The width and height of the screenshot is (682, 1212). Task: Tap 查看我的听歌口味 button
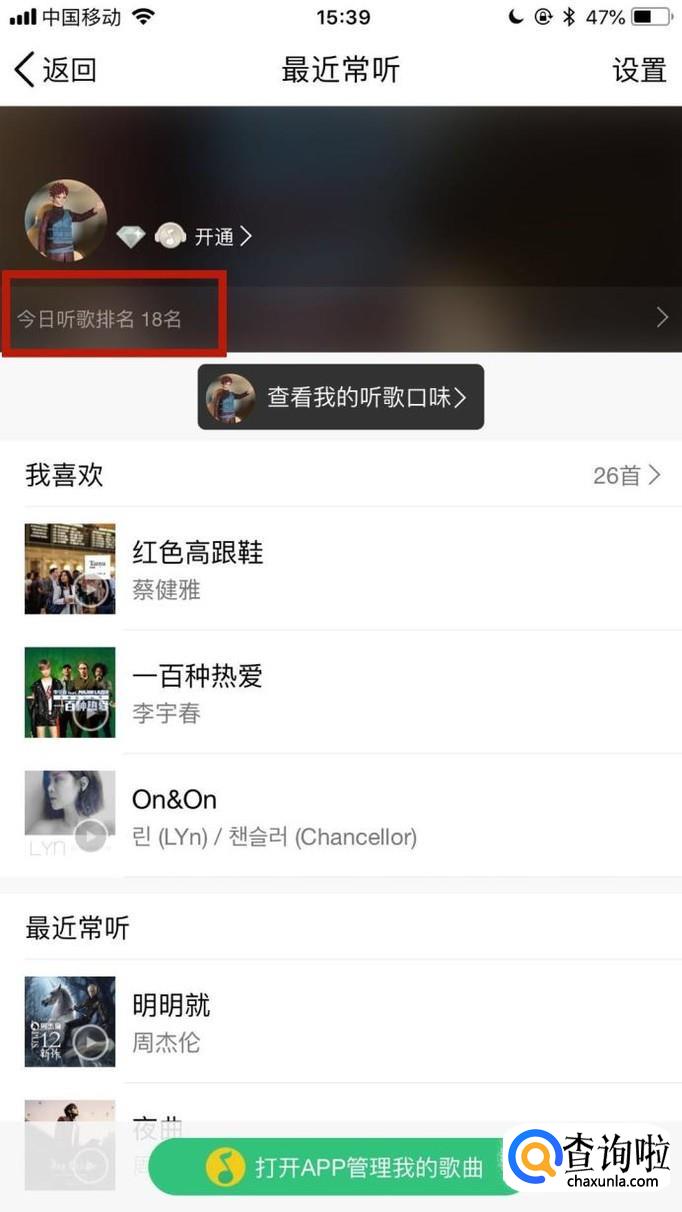click(x=341, y=397)
